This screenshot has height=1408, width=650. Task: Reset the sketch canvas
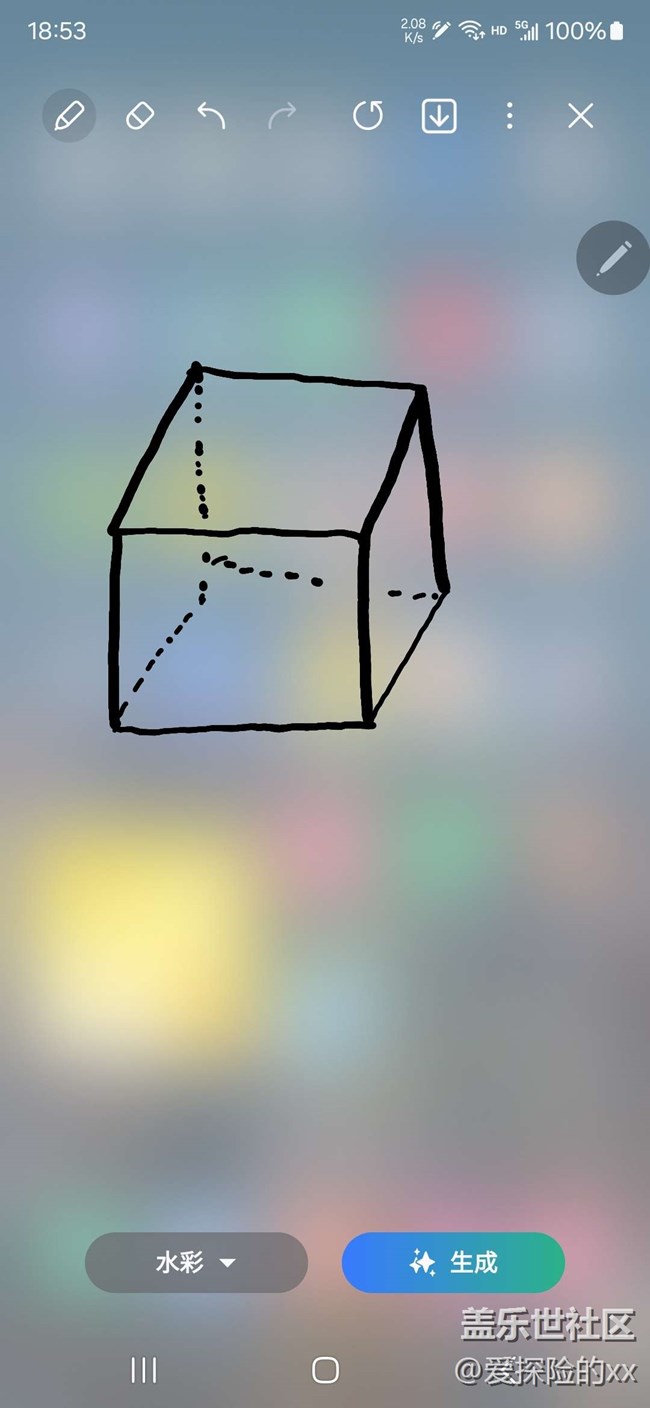click(x=368, y=116)
